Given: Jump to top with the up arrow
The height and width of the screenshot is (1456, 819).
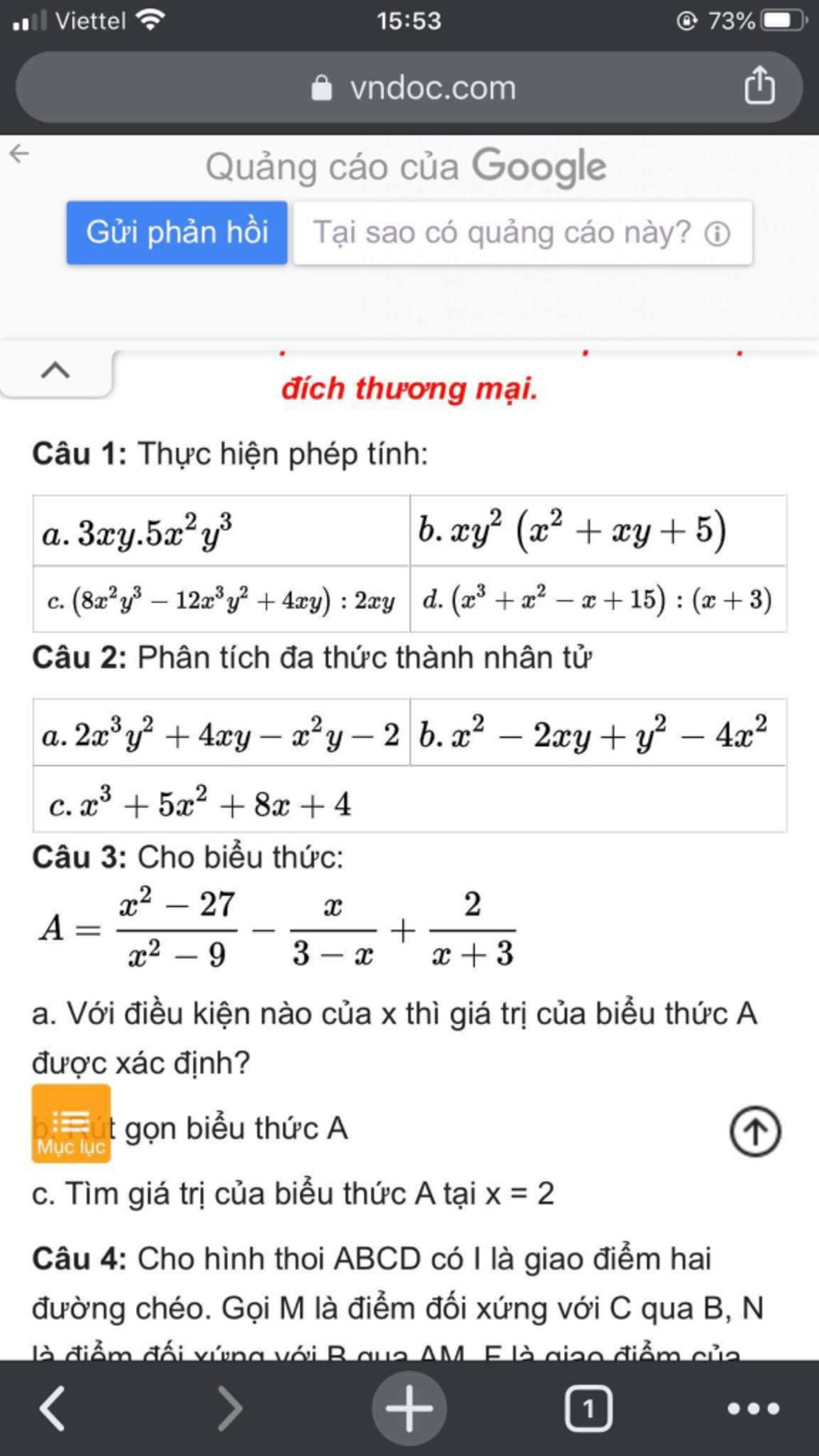Looking at the screenshot, I should tap(755, 1131).
